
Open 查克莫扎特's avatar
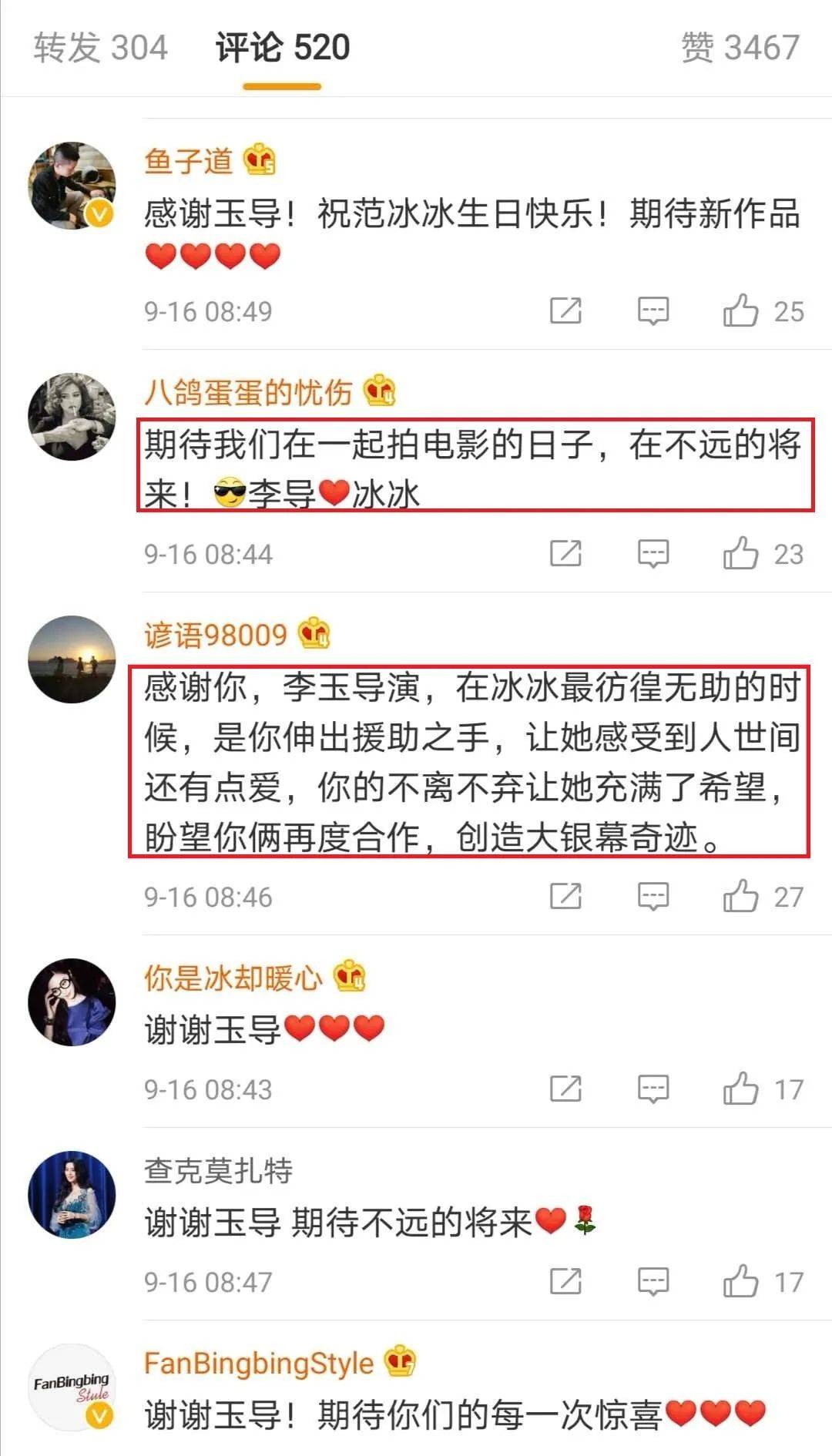click(72, 1194)
